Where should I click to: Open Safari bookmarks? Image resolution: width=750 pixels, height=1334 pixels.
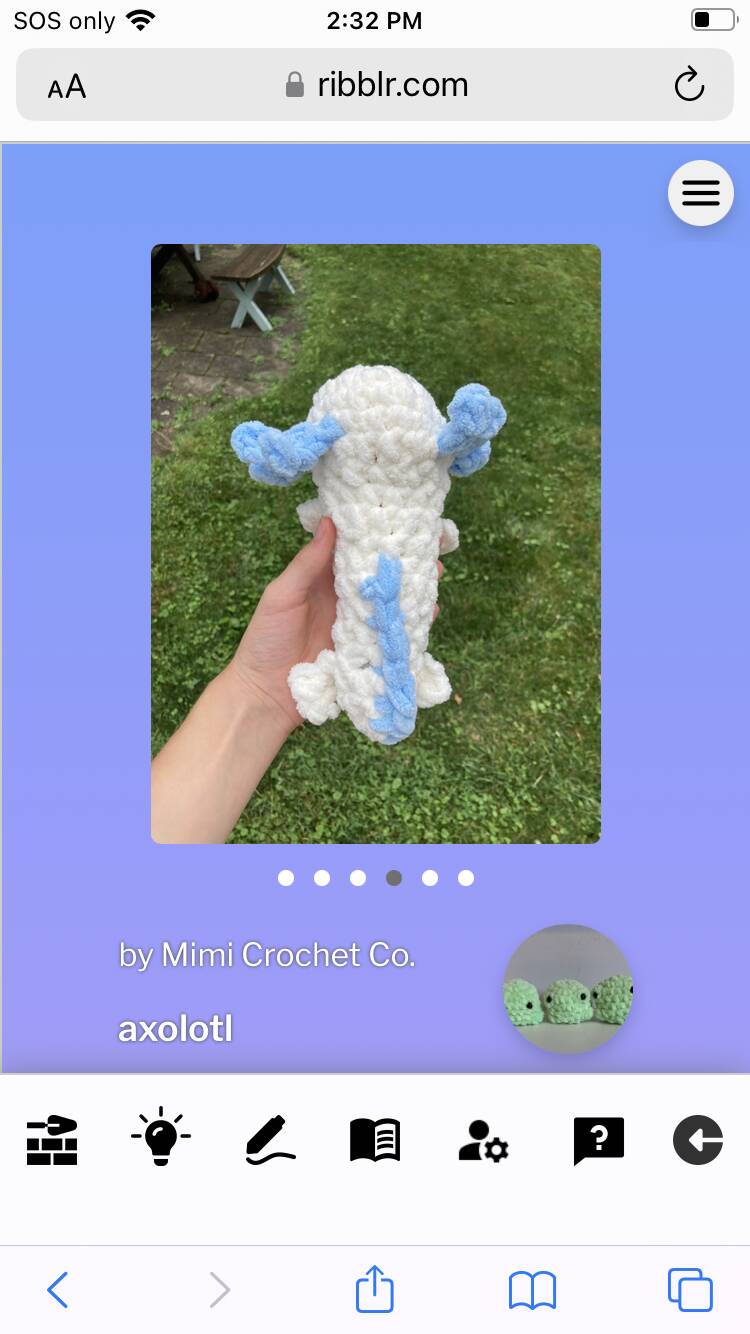click(x=532, y=1290)
